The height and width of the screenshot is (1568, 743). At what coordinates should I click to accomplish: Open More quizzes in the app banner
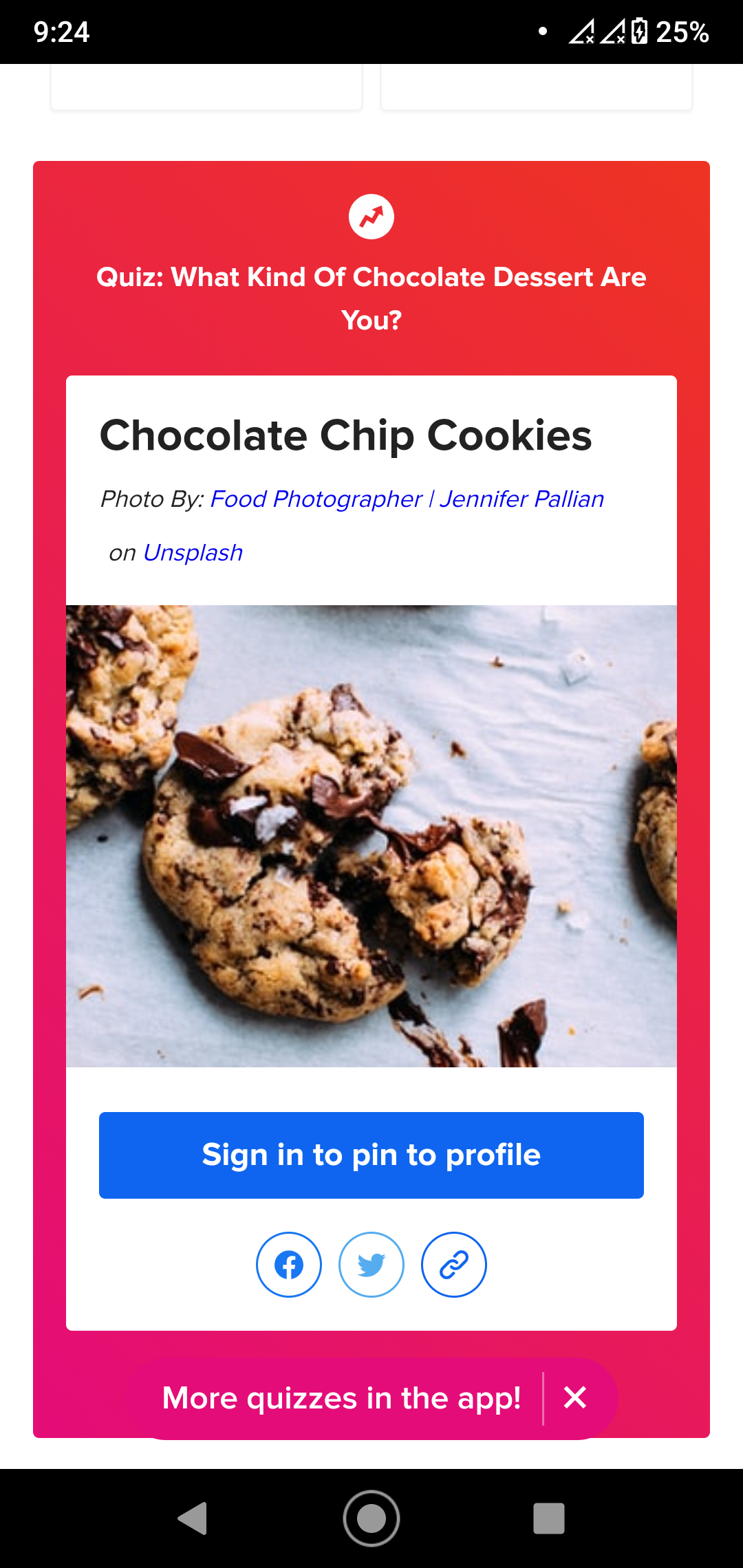(x=342, y=1398)
